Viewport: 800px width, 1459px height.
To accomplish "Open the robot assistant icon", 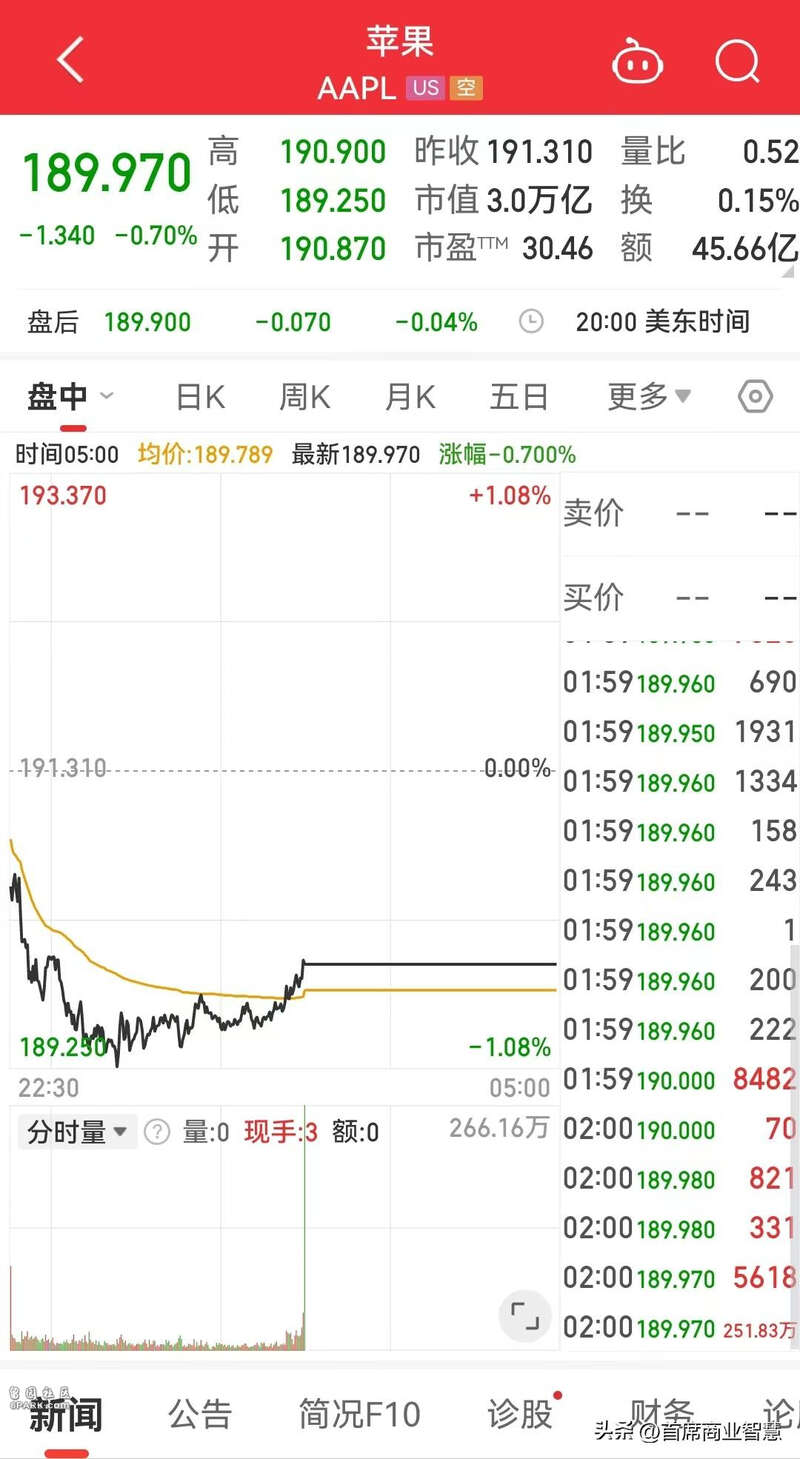I will 637,62.
